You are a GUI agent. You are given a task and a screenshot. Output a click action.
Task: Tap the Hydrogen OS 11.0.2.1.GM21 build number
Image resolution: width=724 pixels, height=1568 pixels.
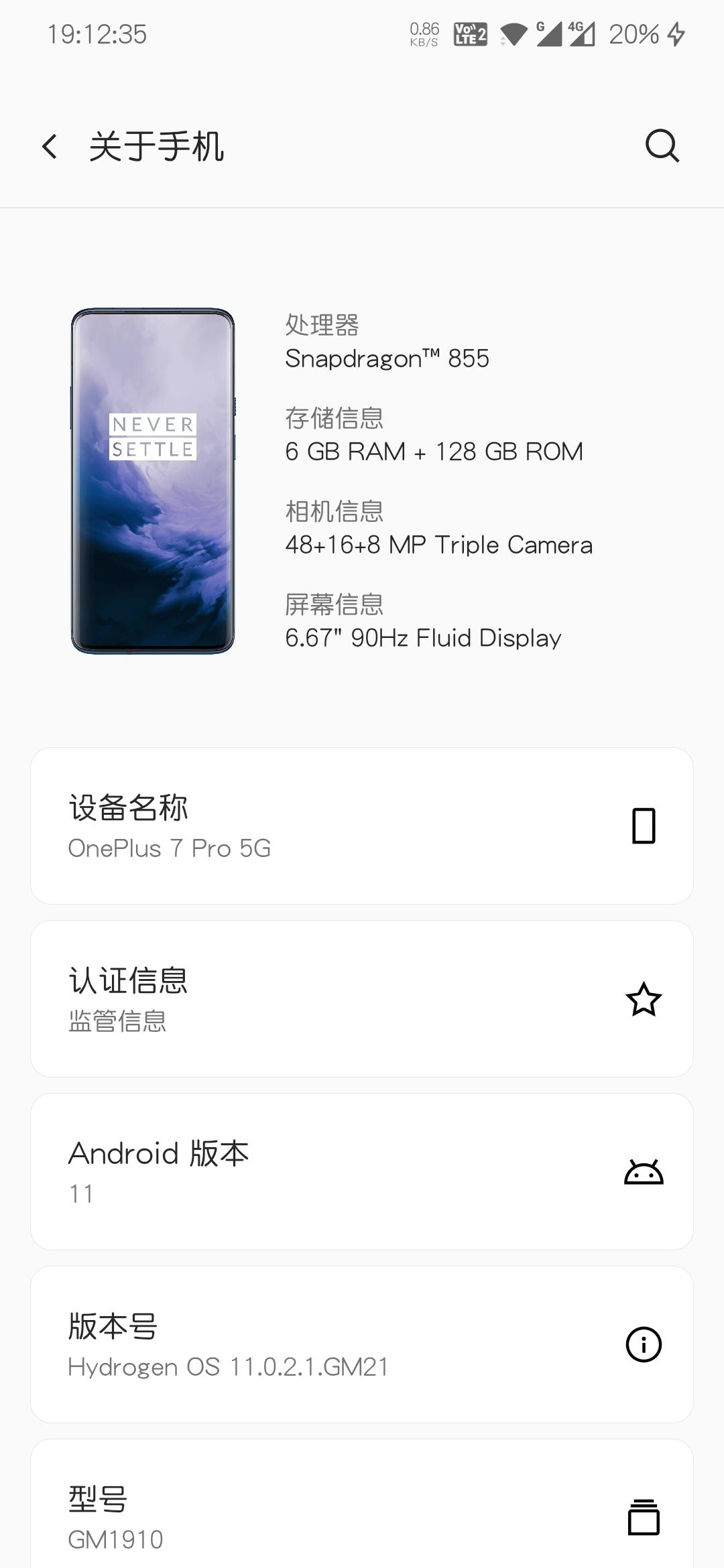268,1344
